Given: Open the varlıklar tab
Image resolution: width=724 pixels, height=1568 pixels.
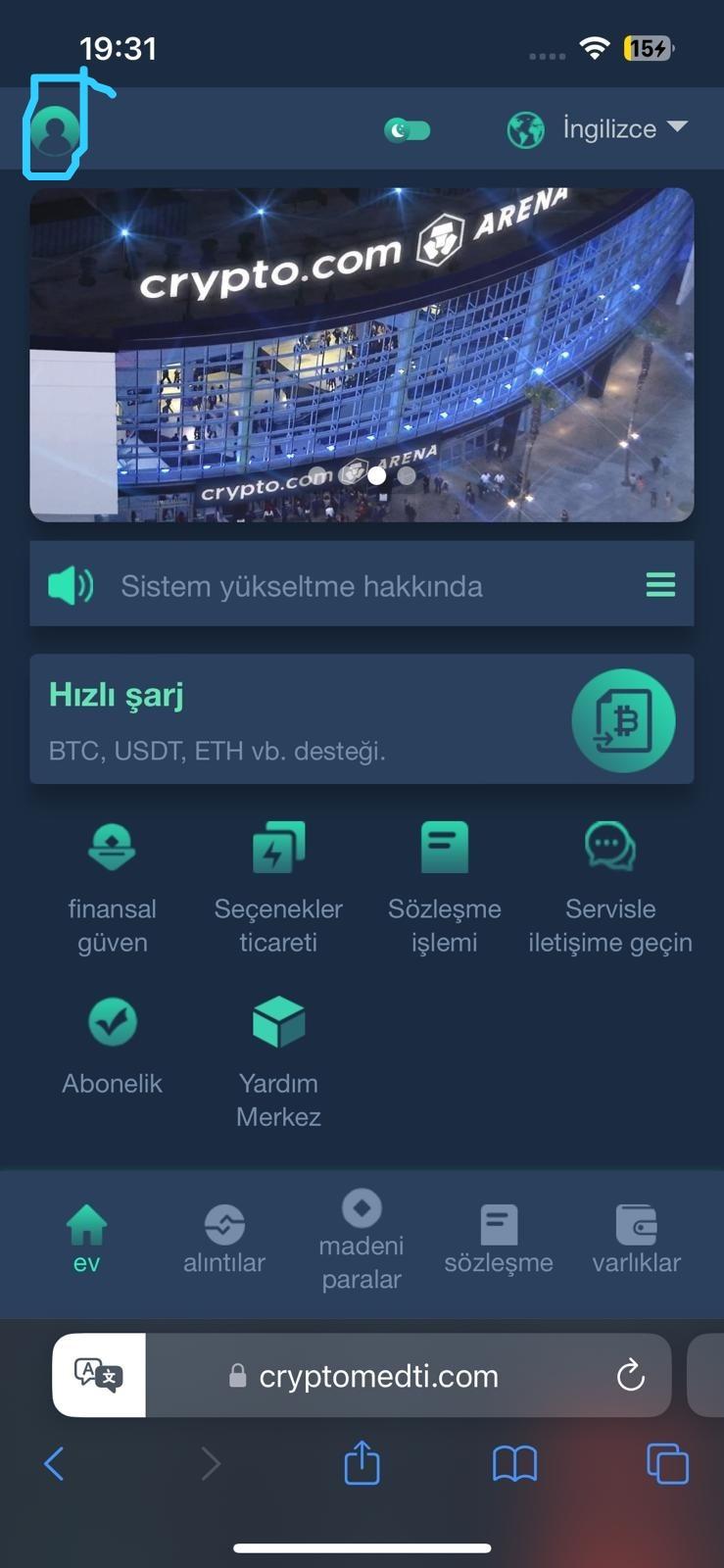Looking at the screenshot, I should pos(636,1237).
